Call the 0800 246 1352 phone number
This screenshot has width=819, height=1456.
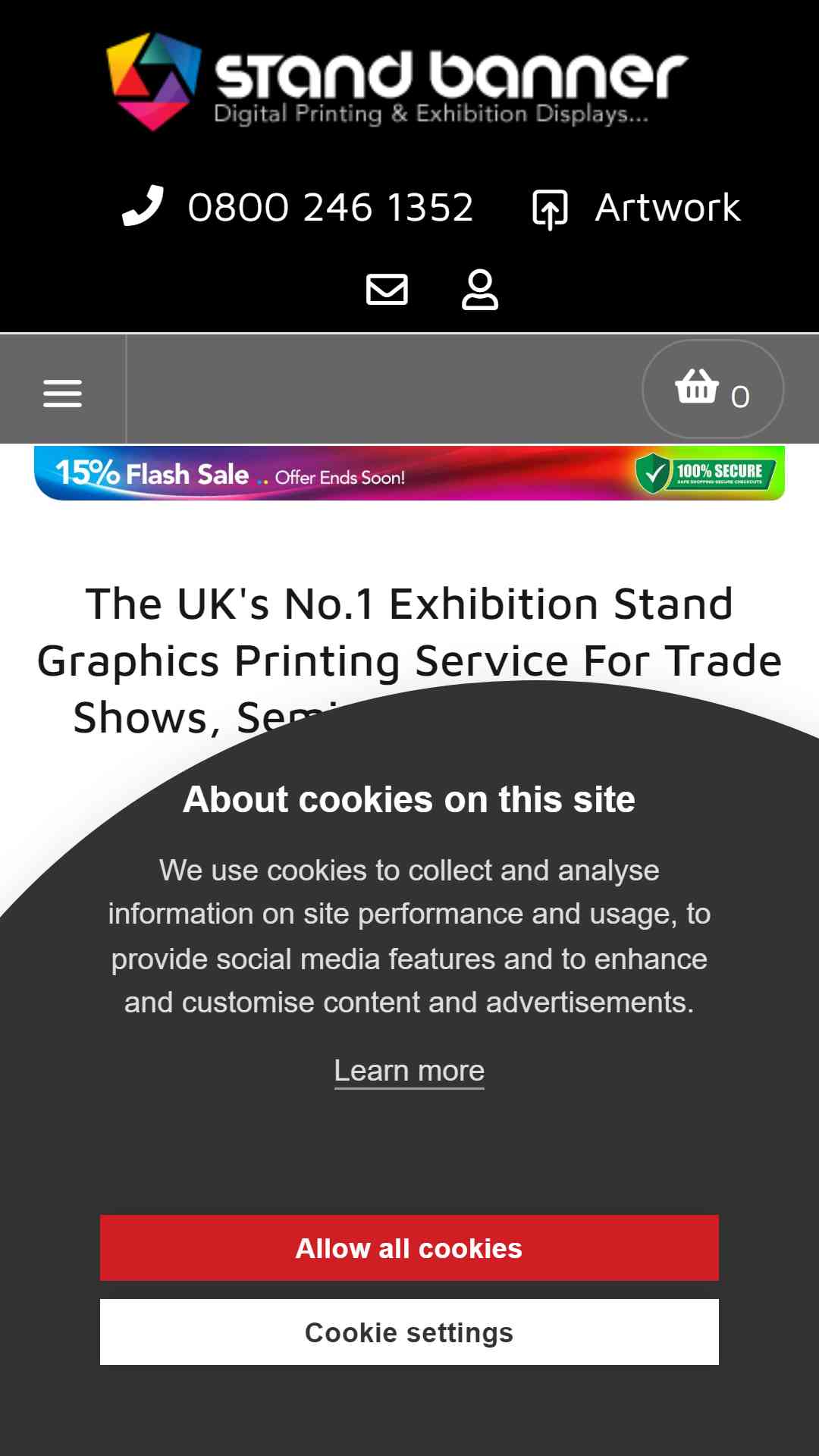coord(298,207)
